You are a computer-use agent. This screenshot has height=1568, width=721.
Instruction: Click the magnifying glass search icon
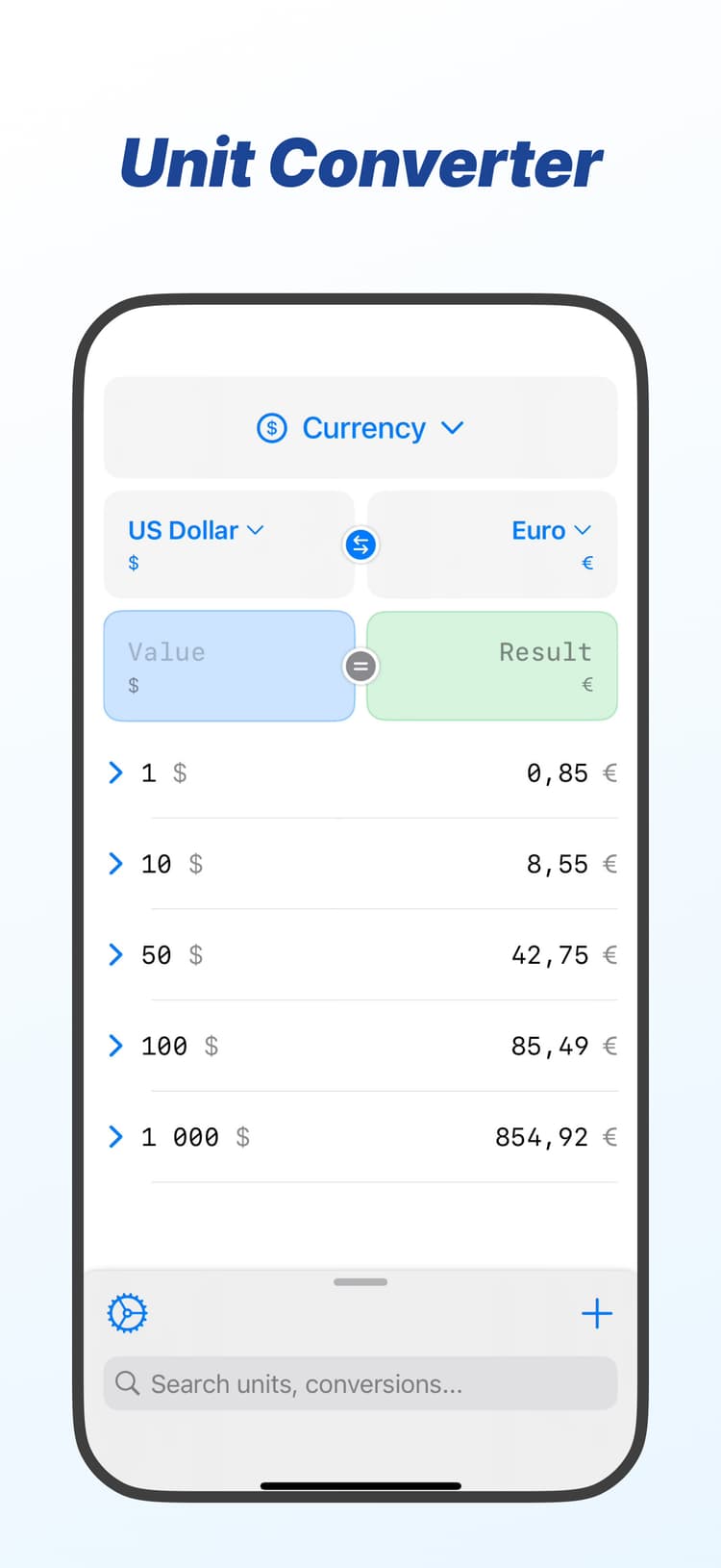coord(128,1383)
